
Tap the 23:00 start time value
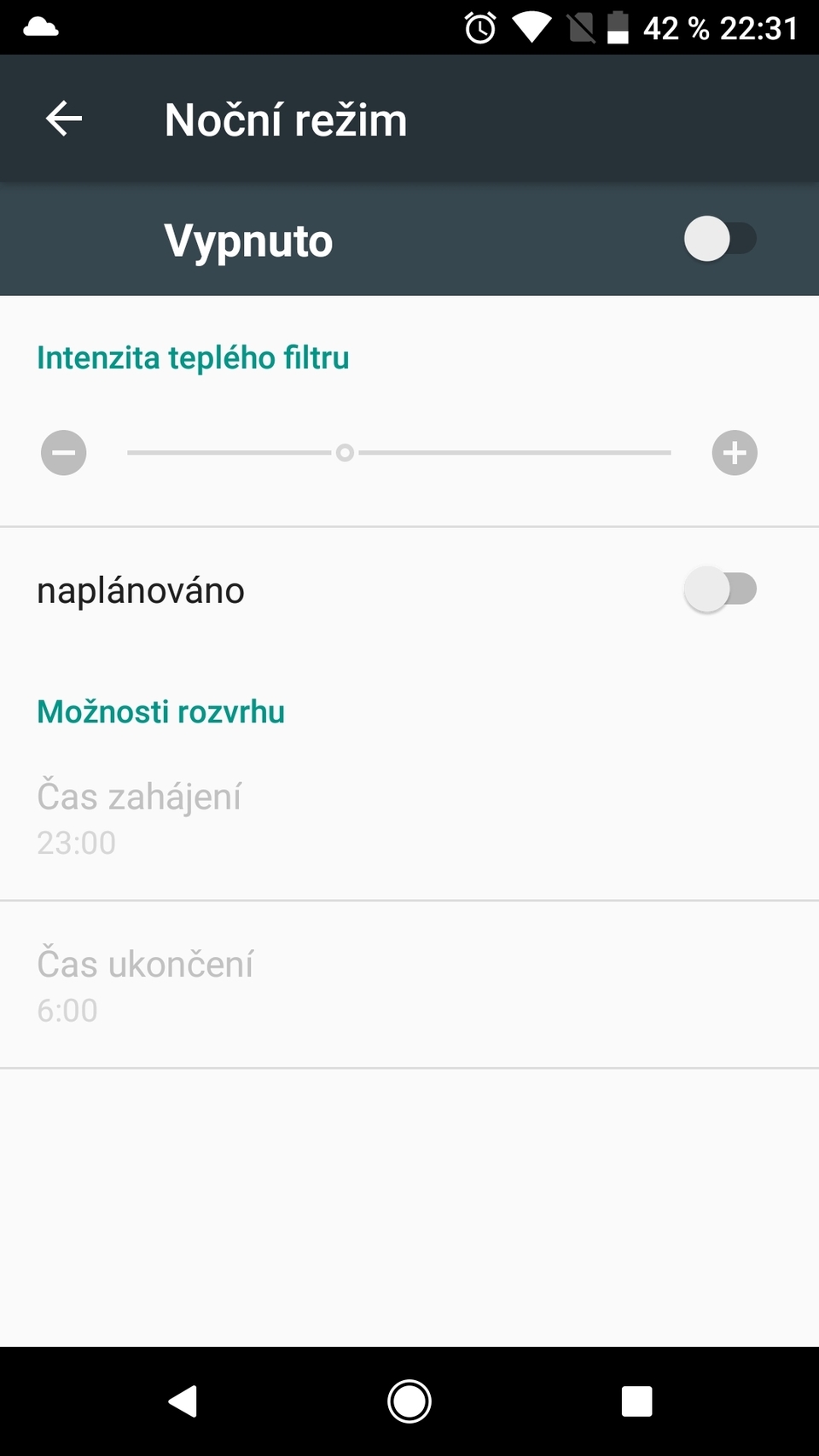tap(77, 842)
